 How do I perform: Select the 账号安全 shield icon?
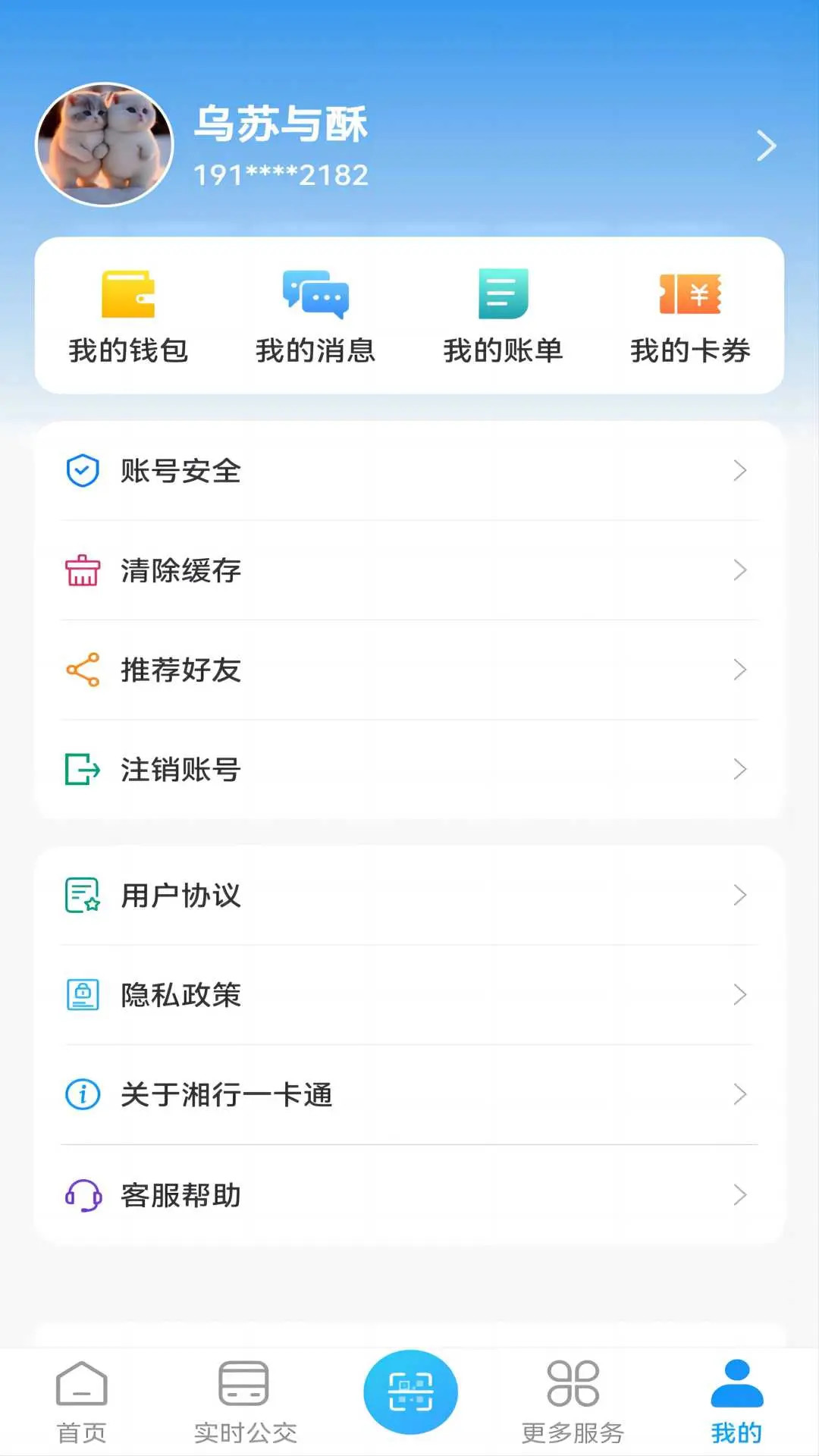(82, 471)
